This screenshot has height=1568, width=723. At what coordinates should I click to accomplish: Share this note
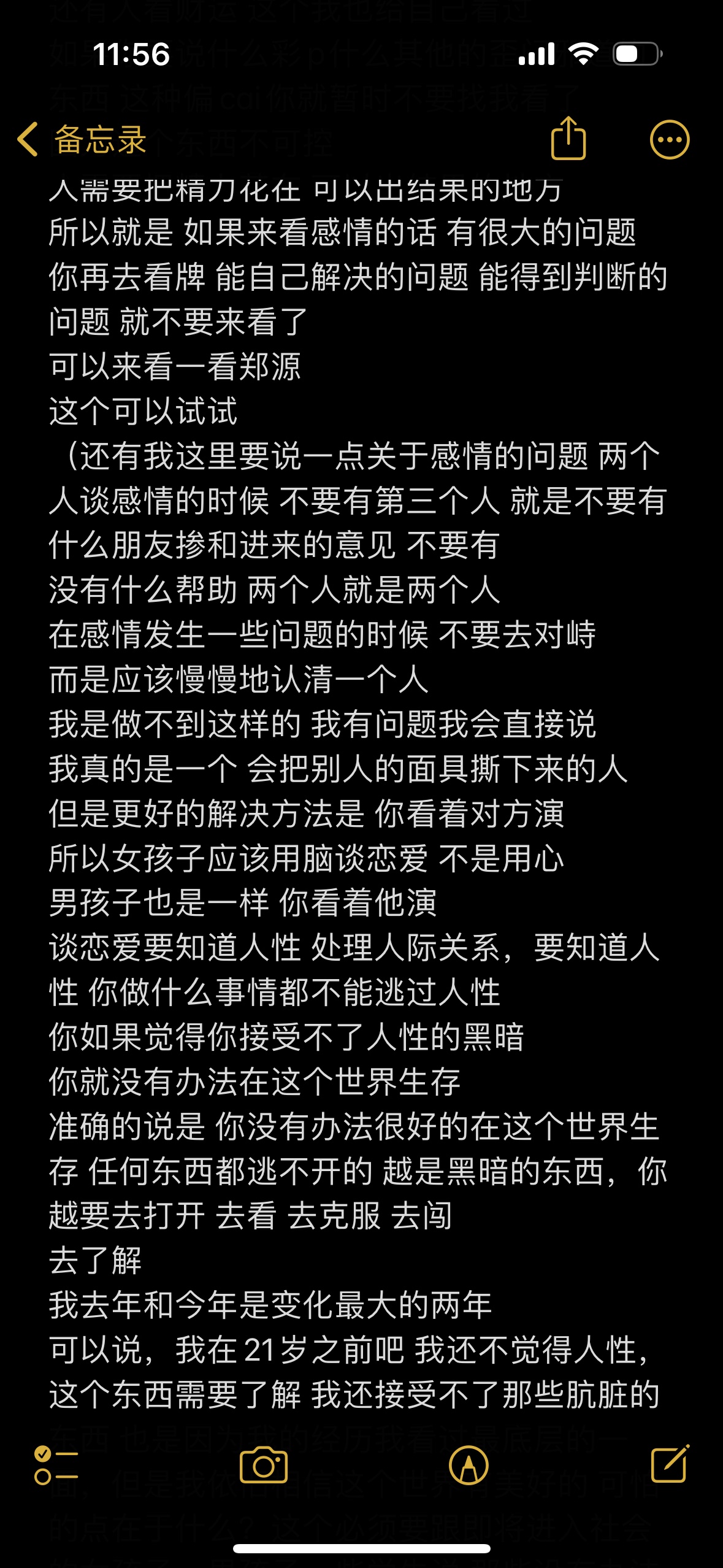click(568, 138)
